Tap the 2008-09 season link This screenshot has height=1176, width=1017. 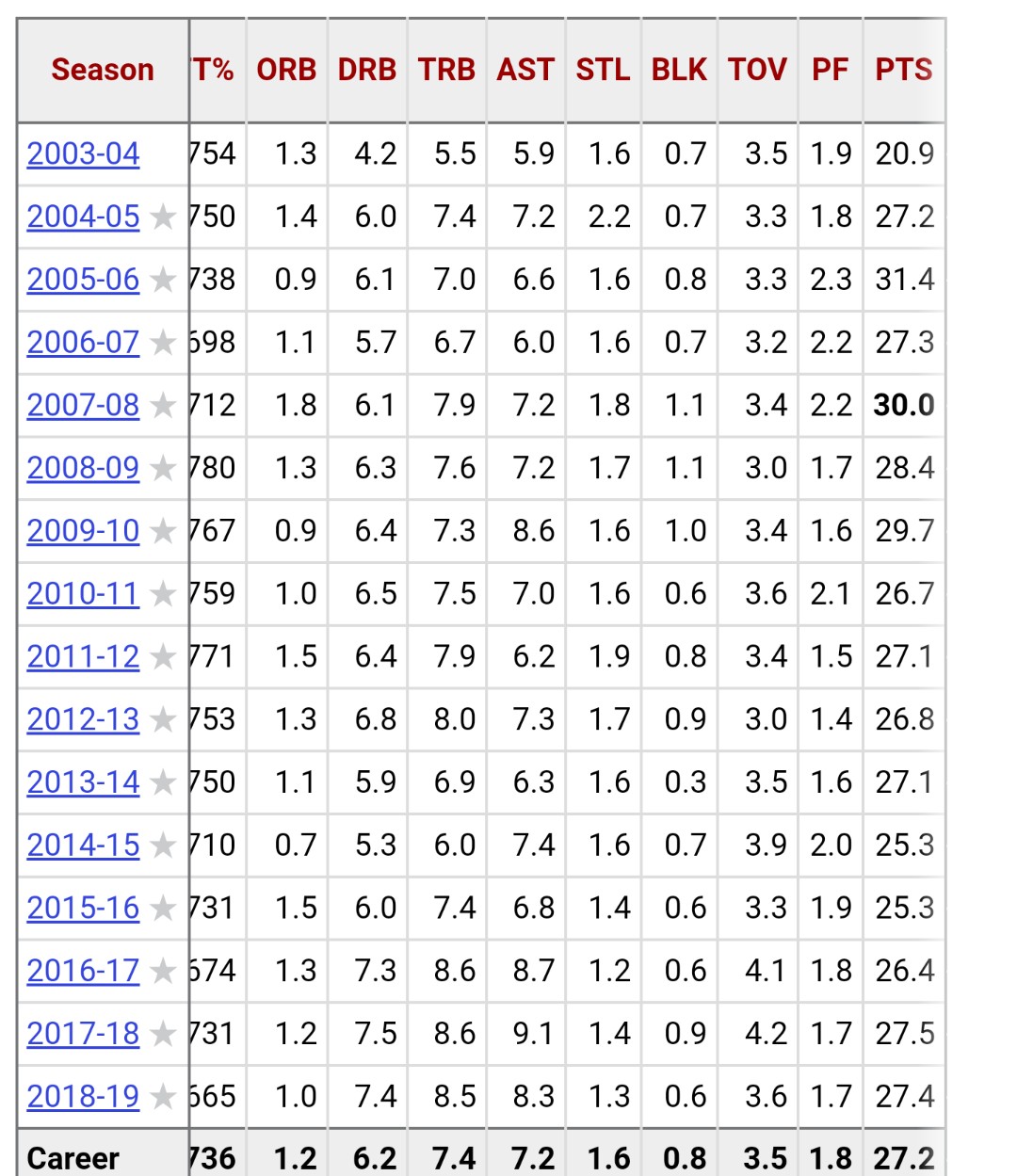[x=83, y=468]
